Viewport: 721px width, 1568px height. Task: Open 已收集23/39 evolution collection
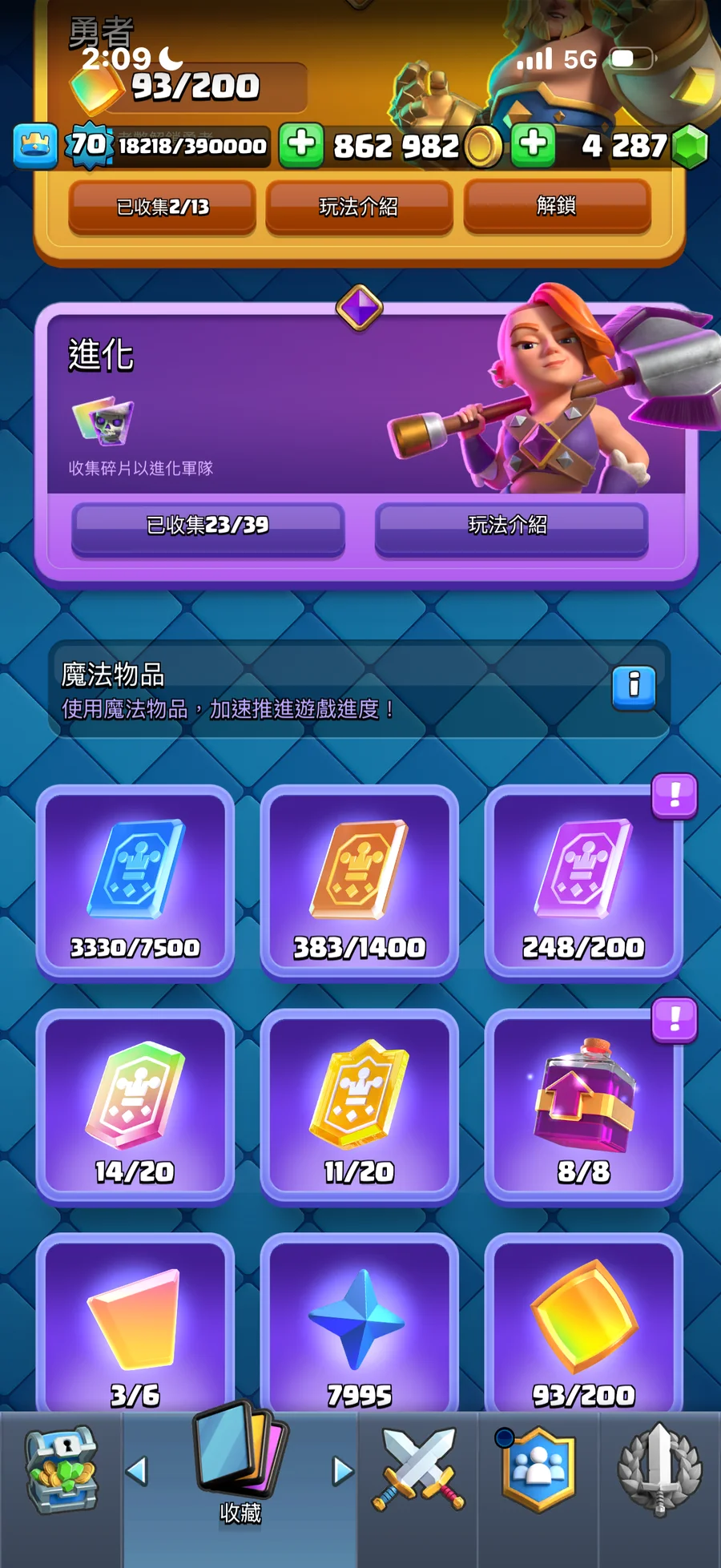coord(208,526)
